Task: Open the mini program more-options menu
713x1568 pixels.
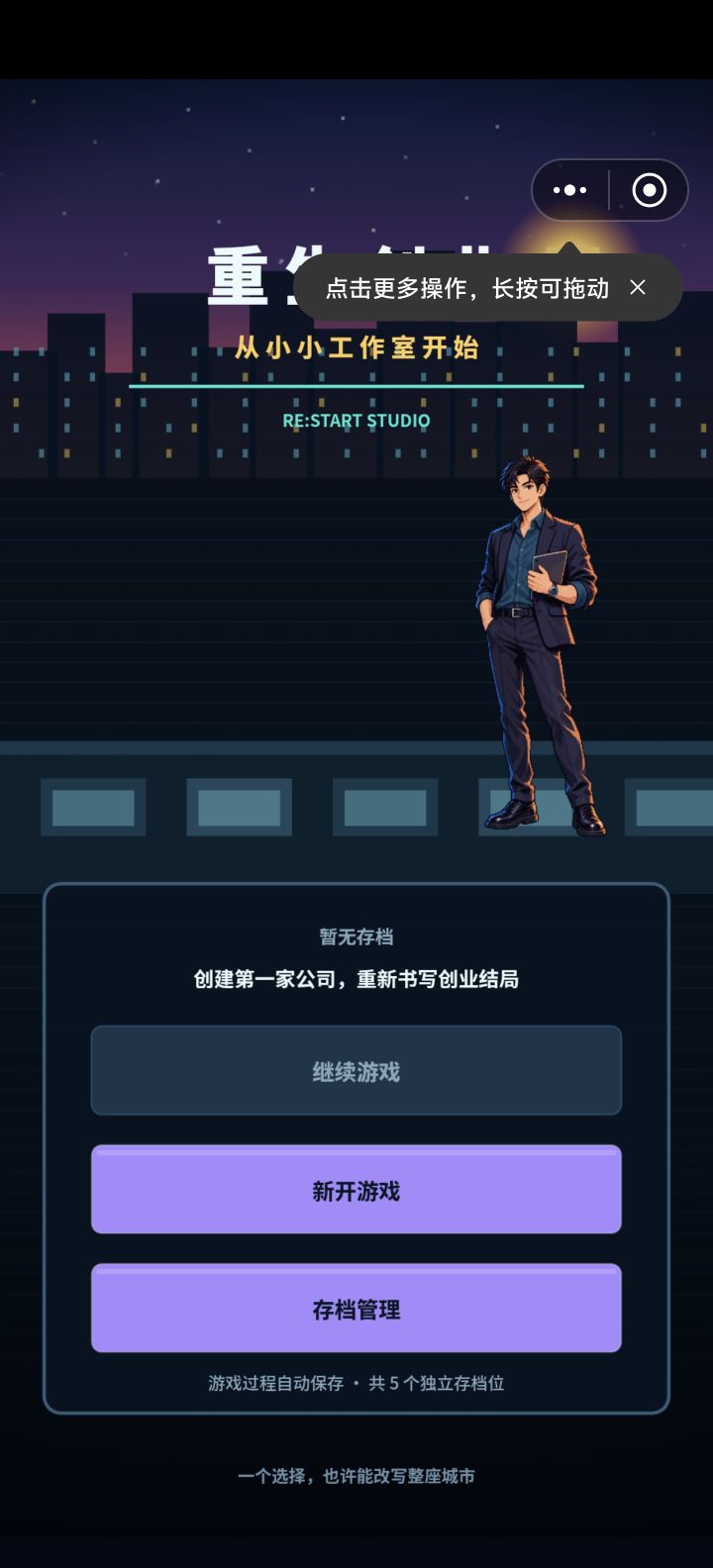Action: coord(570,190)
